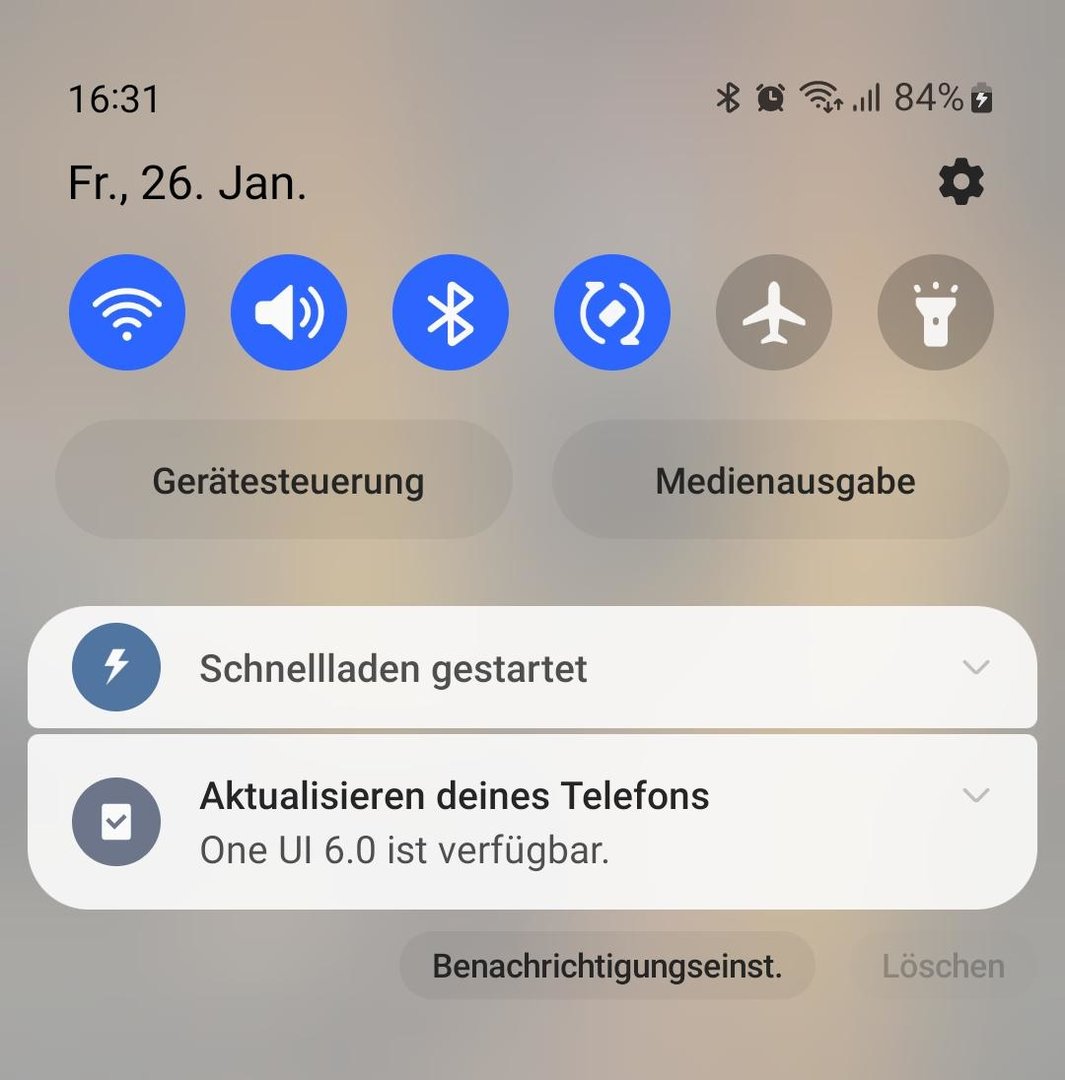Image resolution: width=1065 pixels, height=1080 pixels.
Task: Open Medienausgabe
Action: coord(784,481)
